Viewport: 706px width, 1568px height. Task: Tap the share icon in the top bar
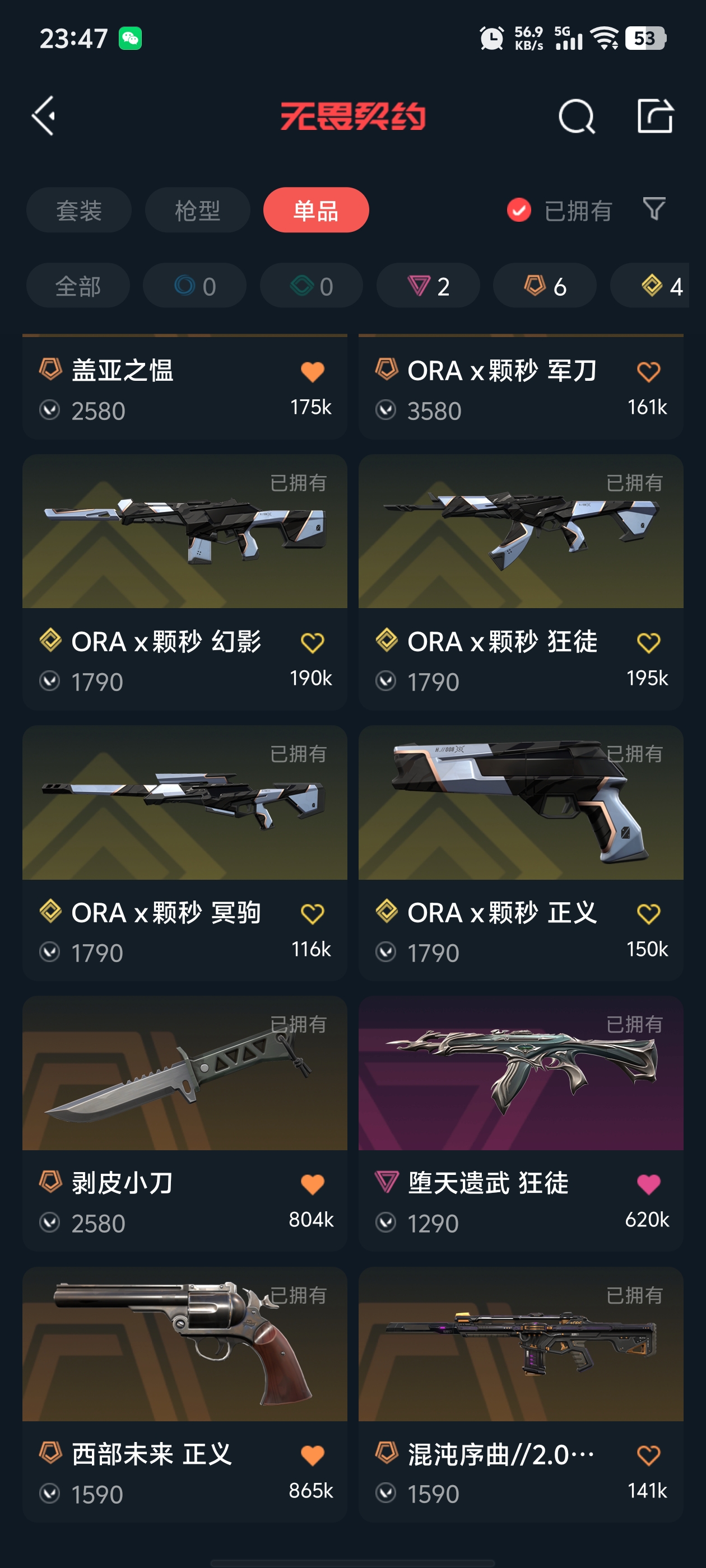pyautogui.click(x=655, y=116)
